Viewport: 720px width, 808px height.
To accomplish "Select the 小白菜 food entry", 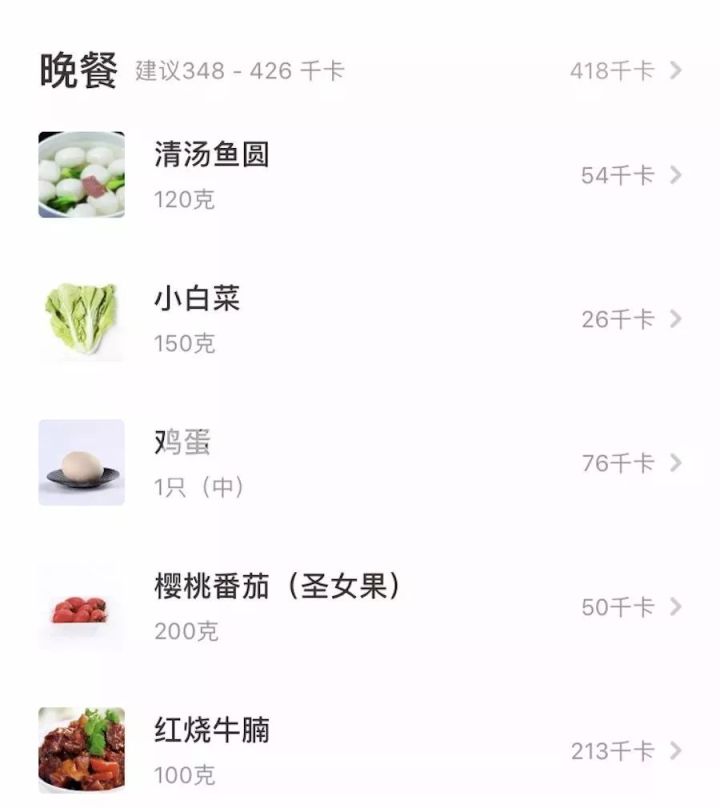I will (x=360, y=319).
